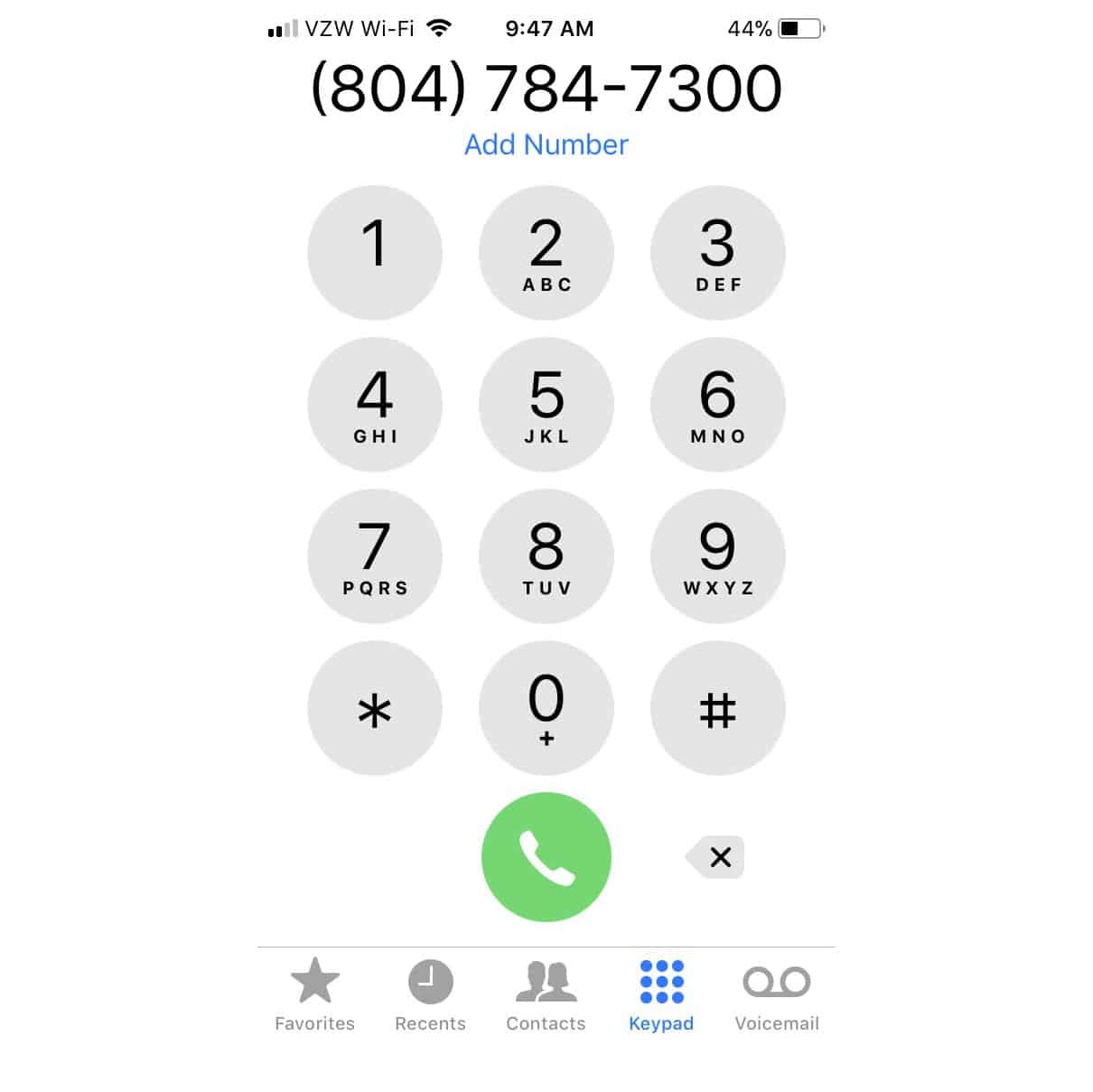Enter digit 2 (ABC) on the keypad
This screenshot has width=1093, height=1092.
pyautogui.click(x=546, y=253)
